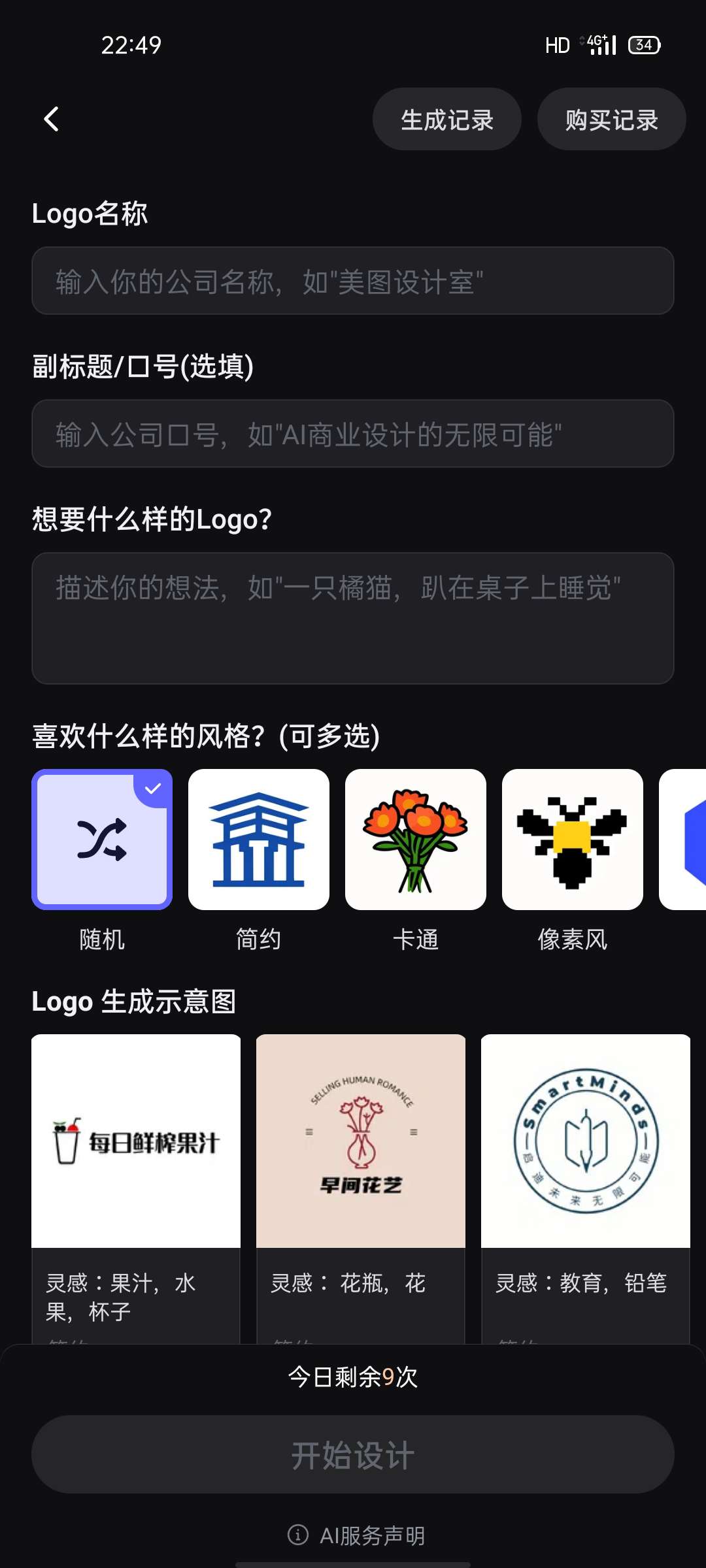
Task: Deselect the 随机 random style
Action: [x=102, y=840]
